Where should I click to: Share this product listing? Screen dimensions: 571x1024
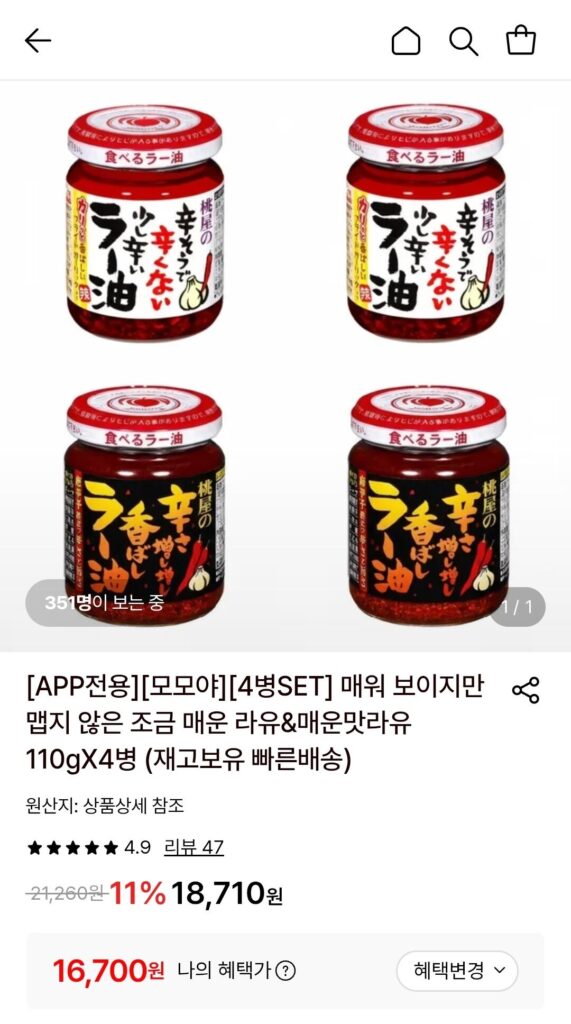pos(525,690)
